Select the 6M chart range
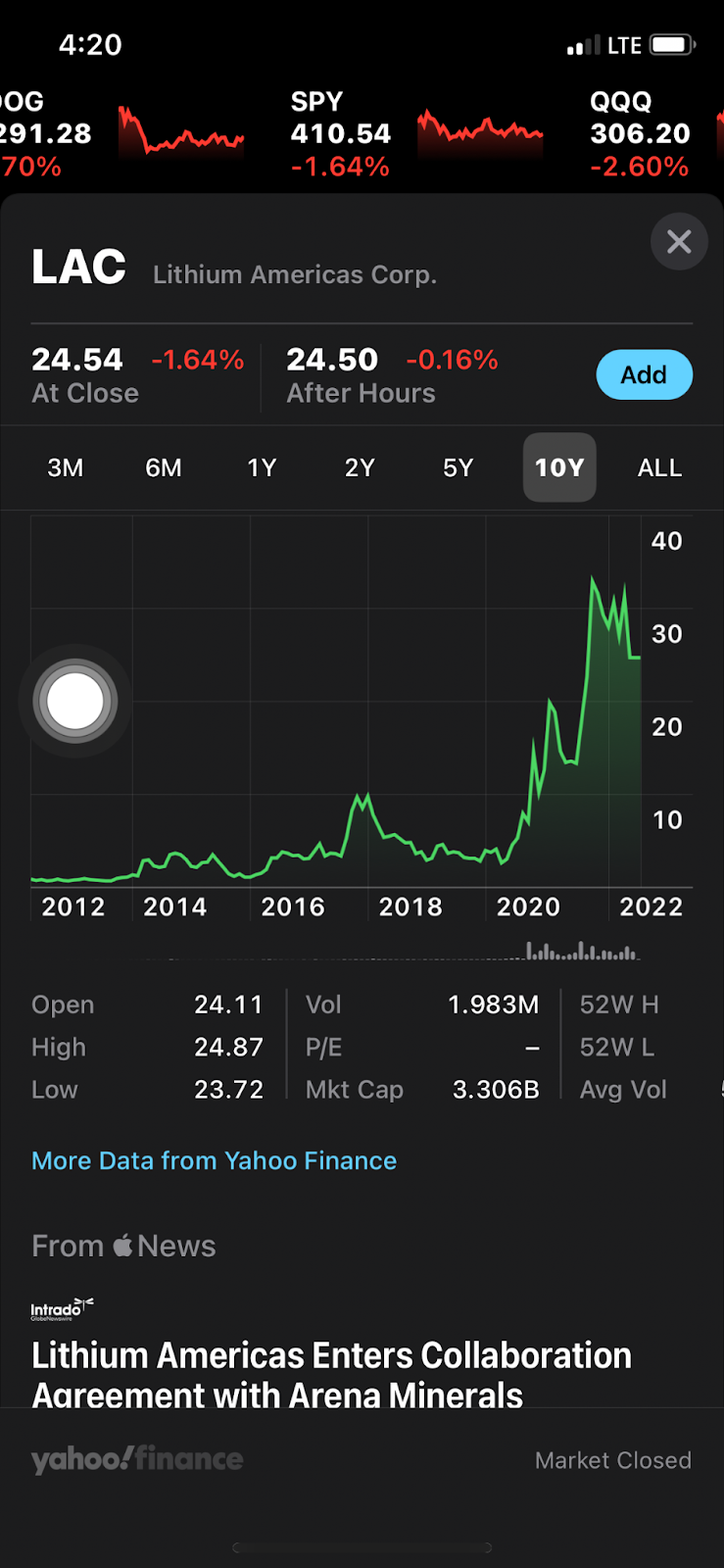The width and height of the screenshot is (724, 1568). tap(164, 468)
